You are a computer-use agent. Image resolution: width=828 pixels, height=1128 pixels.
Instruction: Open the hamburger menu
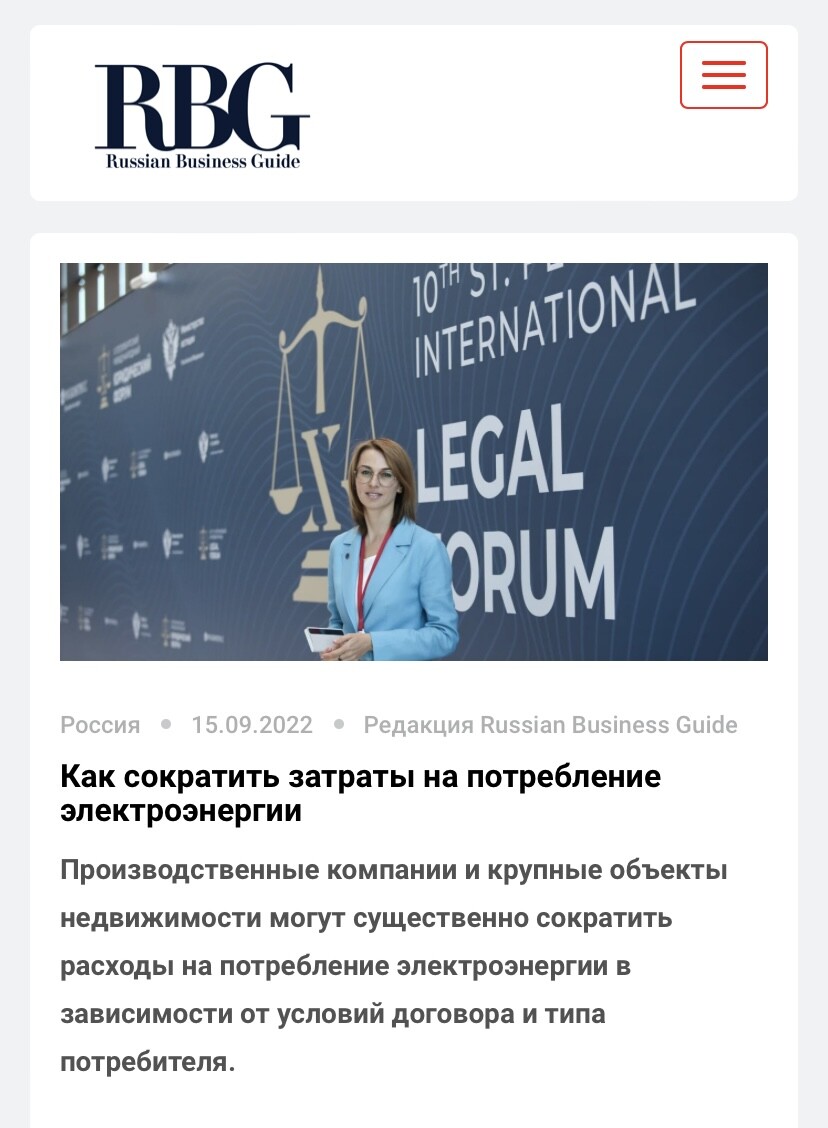point(723,75)
